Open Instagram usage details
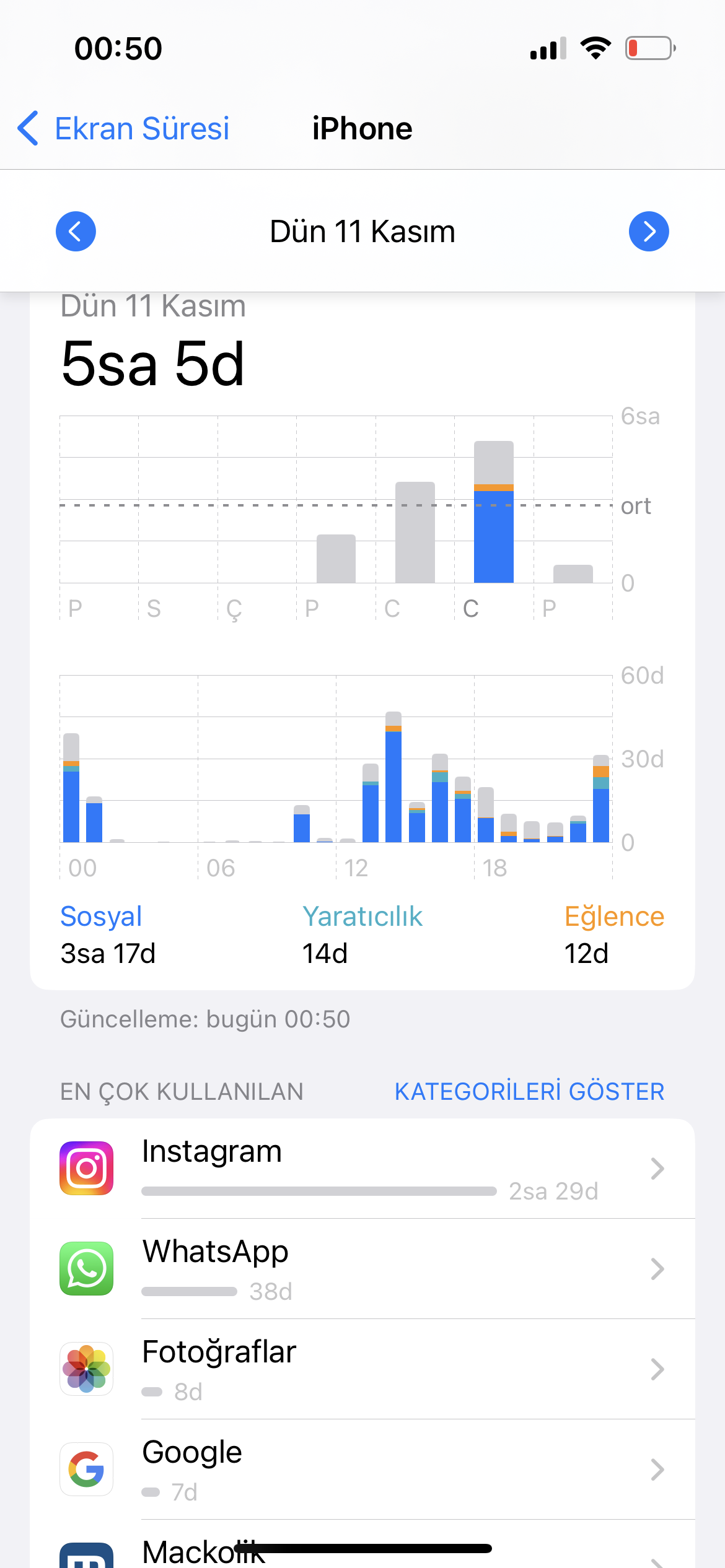The height and width of the screenshot is (1568, 725). pyautogui.click(x=362, y=1169)
